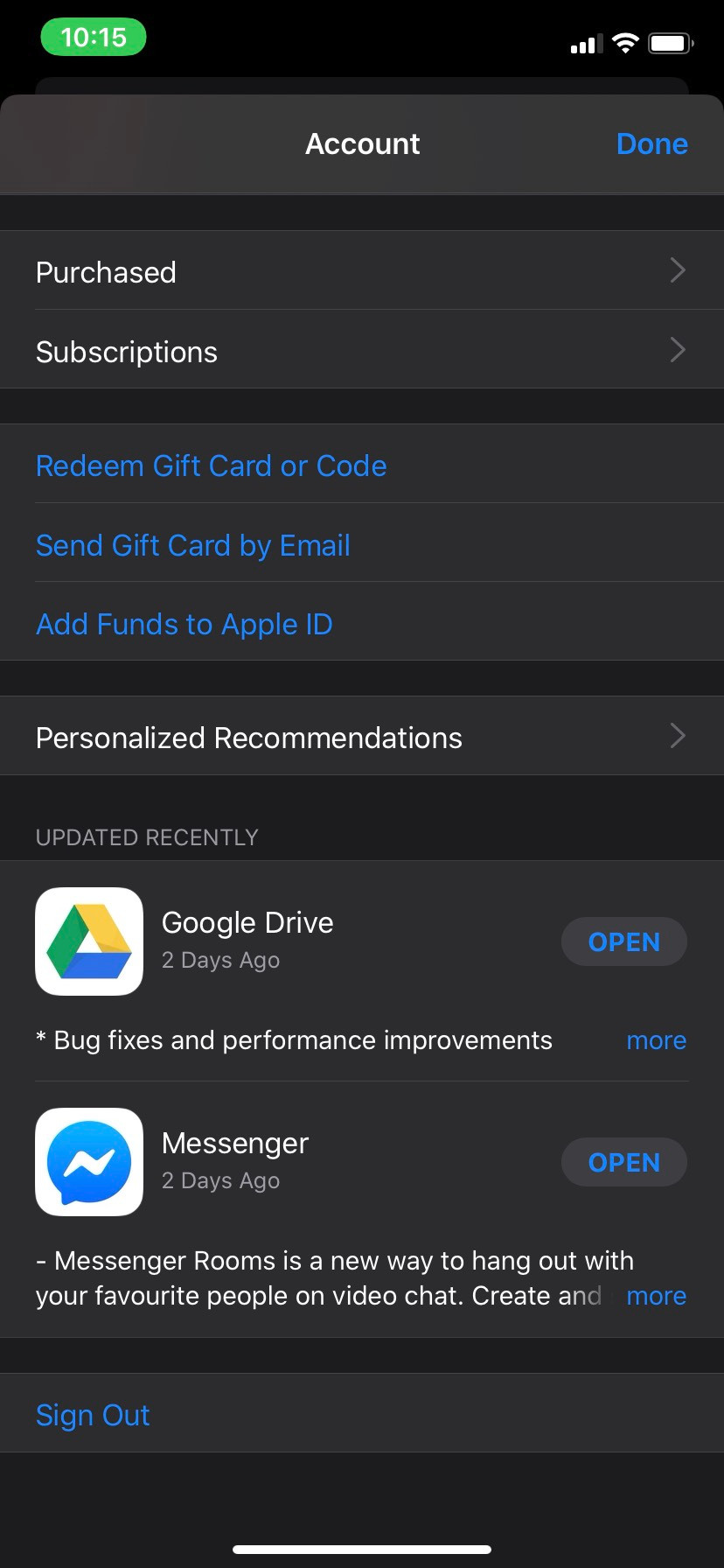Expand Google Drive update notes with more
Viewport: 724px width, 1568px height.
pos(656,1040)
